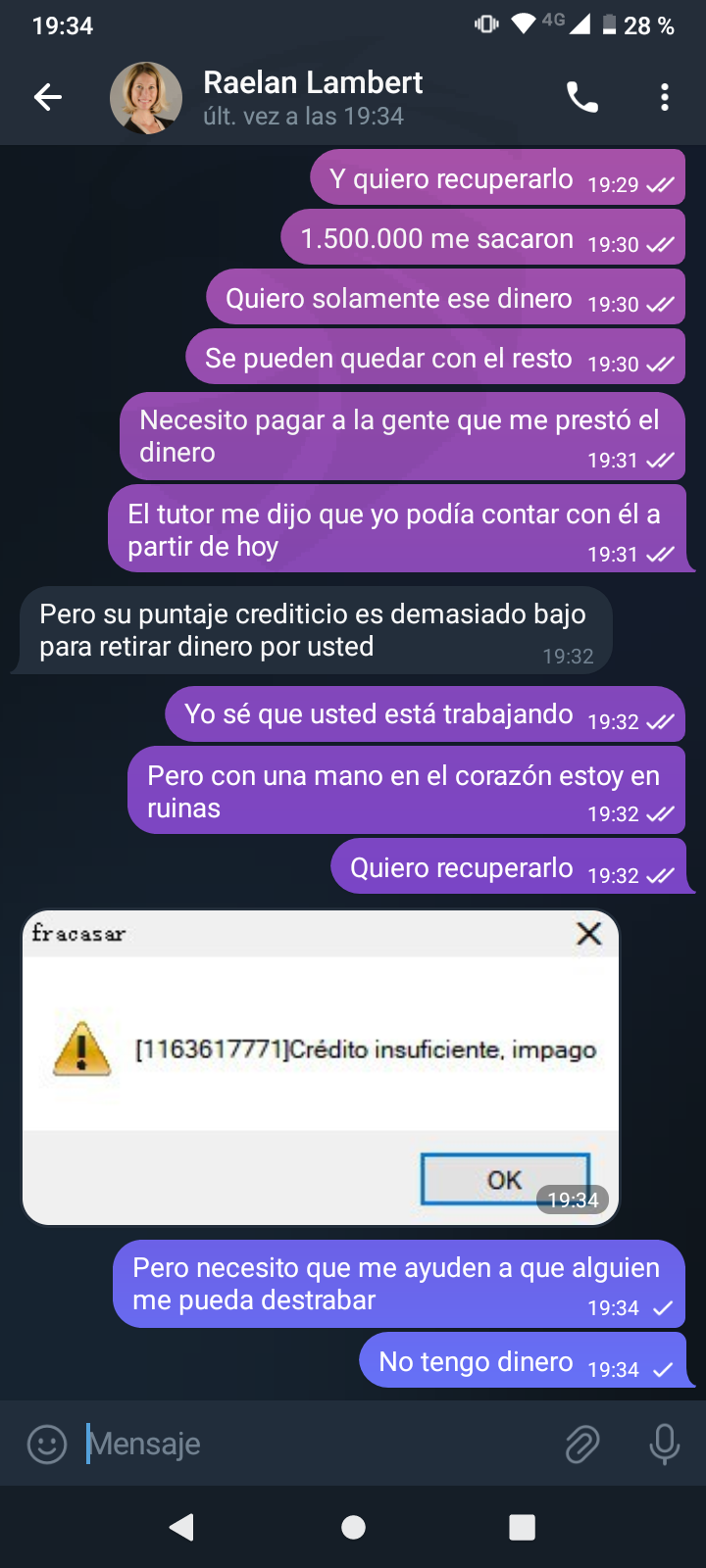Attach a file with the paperclip
706x1568 pixels.
coord(582,1444)
